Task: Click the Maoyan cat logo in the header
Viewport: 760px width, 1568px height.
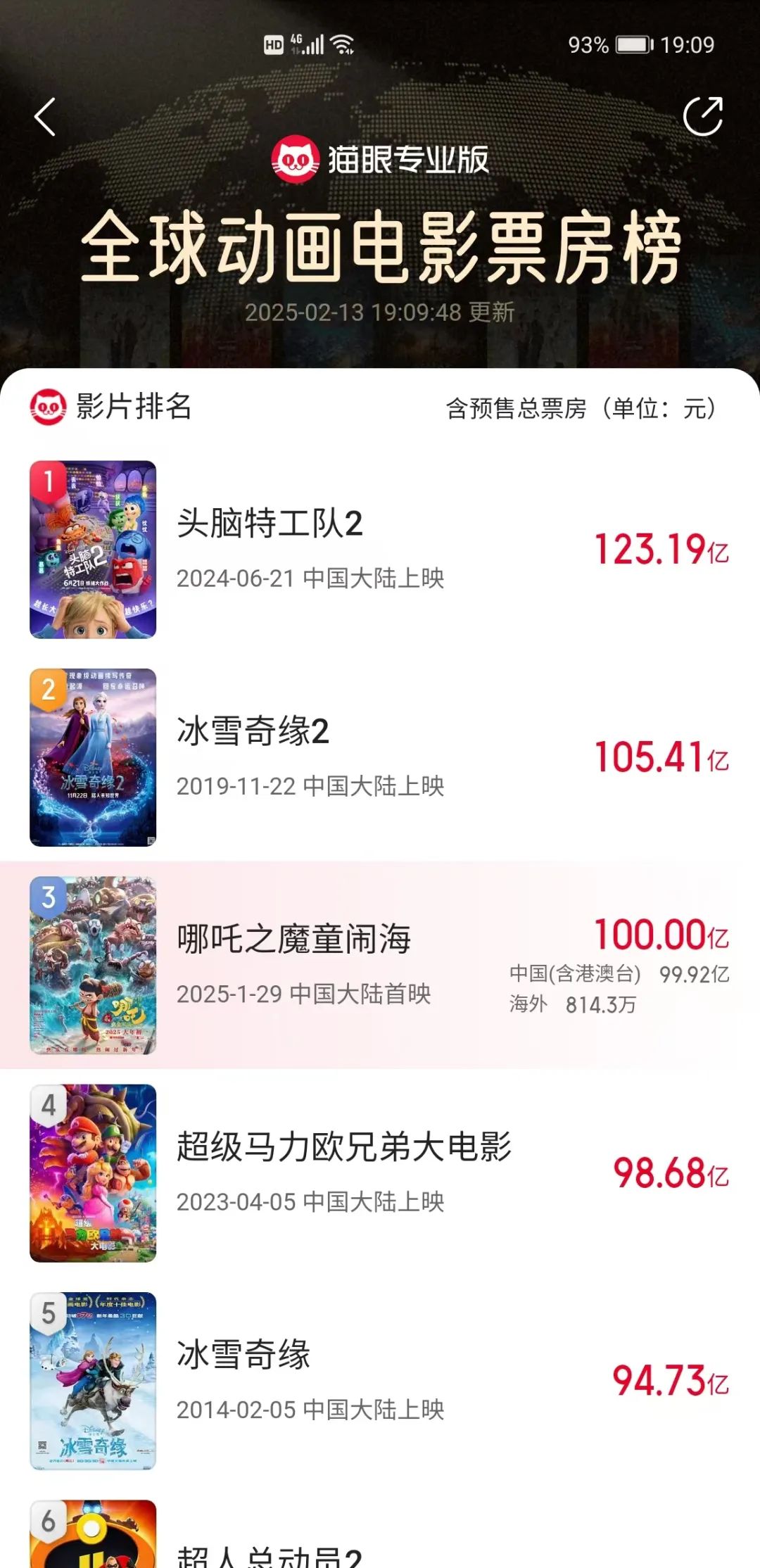Action: point(296,160)
